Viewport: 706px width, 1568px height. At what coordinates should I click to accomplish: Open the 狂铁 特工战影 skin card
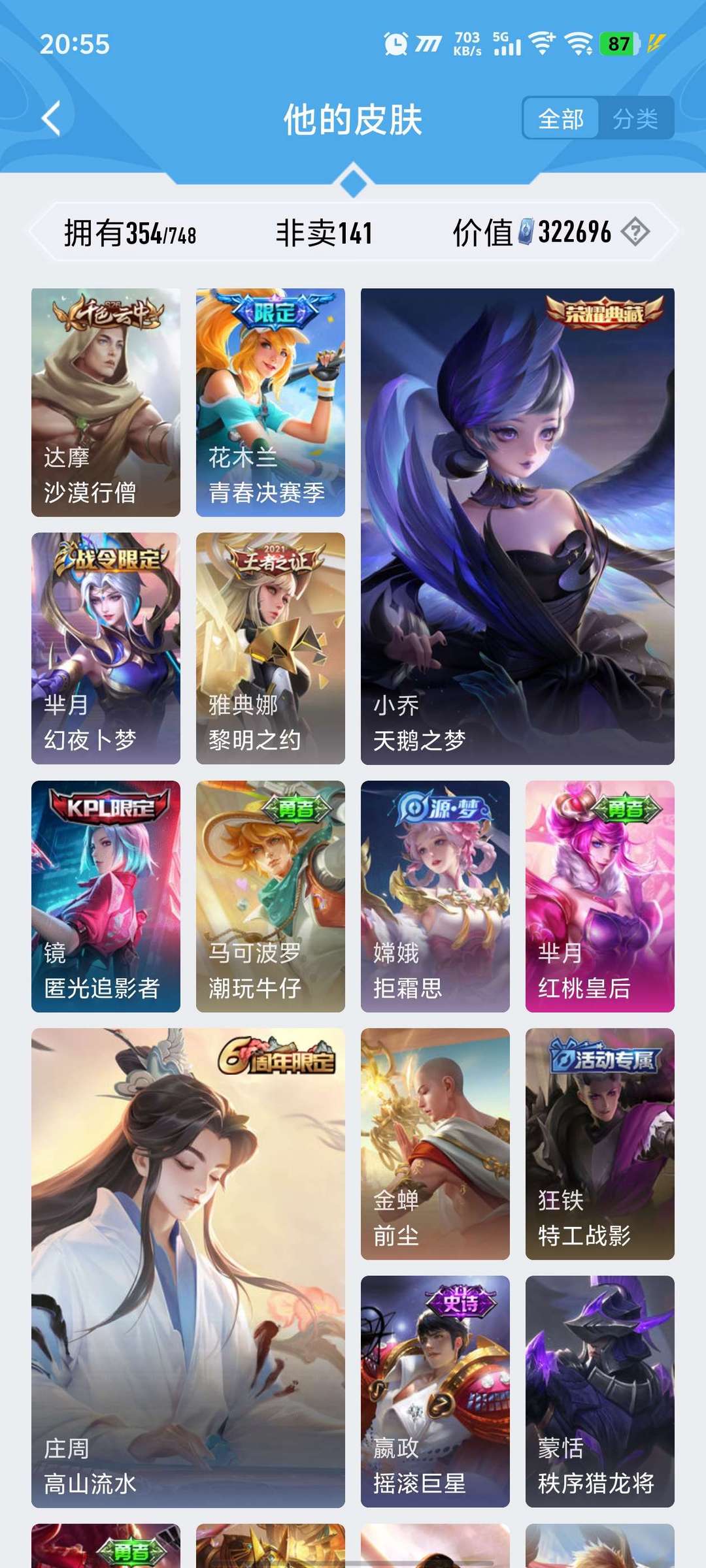click(599, 1143)
